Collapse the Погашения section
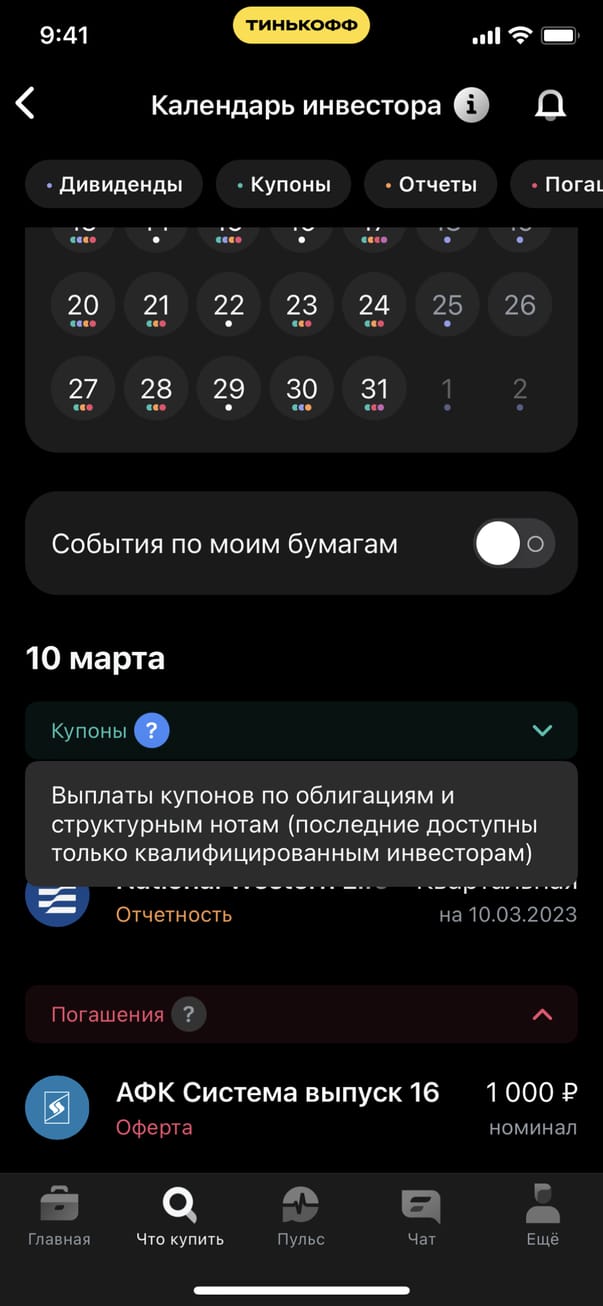The height and width of the screenshot is (1306, 603). coord(542,1015)
